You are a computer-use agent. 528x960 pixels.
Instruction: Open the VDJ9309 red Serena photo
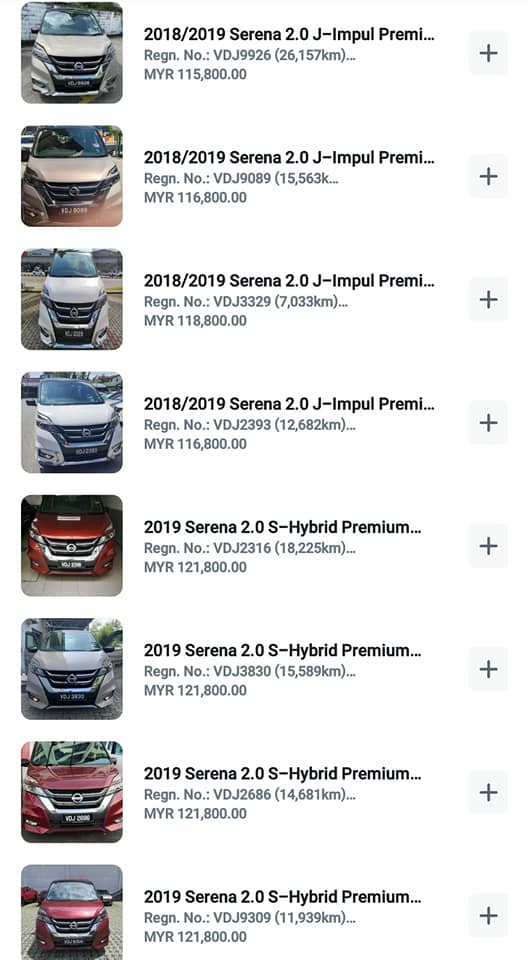click(x=72, y=912)
